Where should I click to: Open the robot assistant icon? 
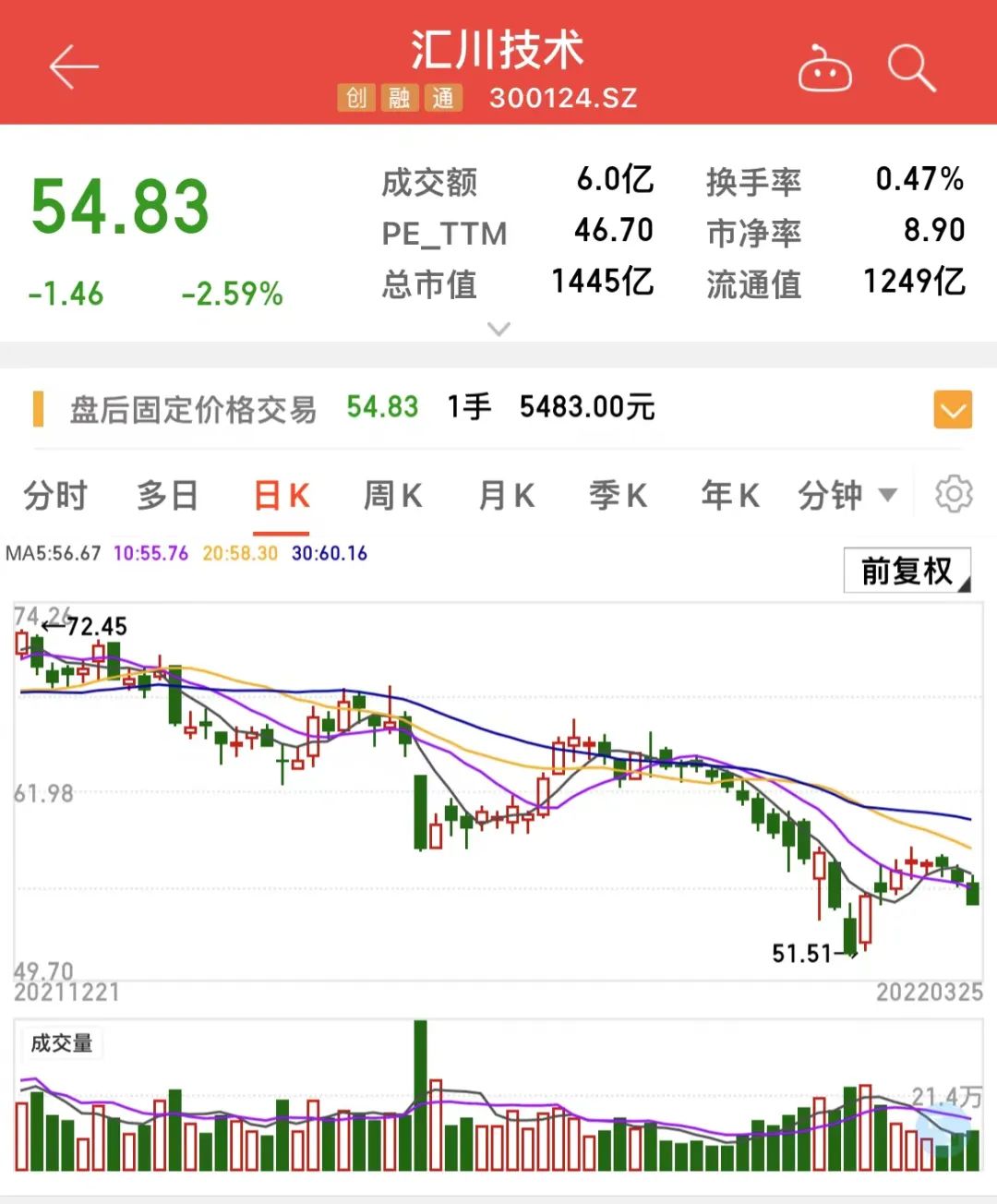pyautogui.click(x=824, y=66)
